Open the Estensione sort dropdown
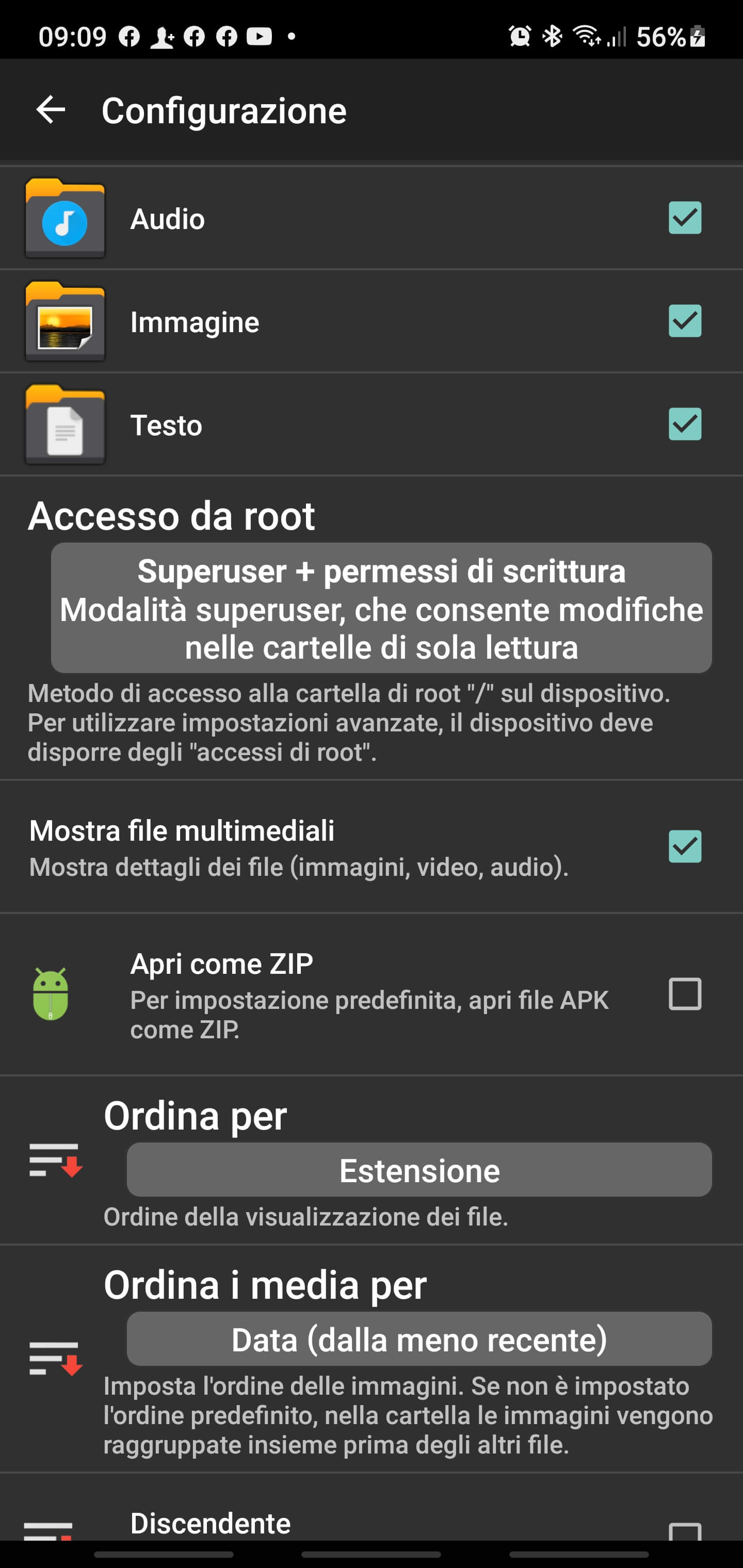743x1568 pixels. (x=419, y=1170)
